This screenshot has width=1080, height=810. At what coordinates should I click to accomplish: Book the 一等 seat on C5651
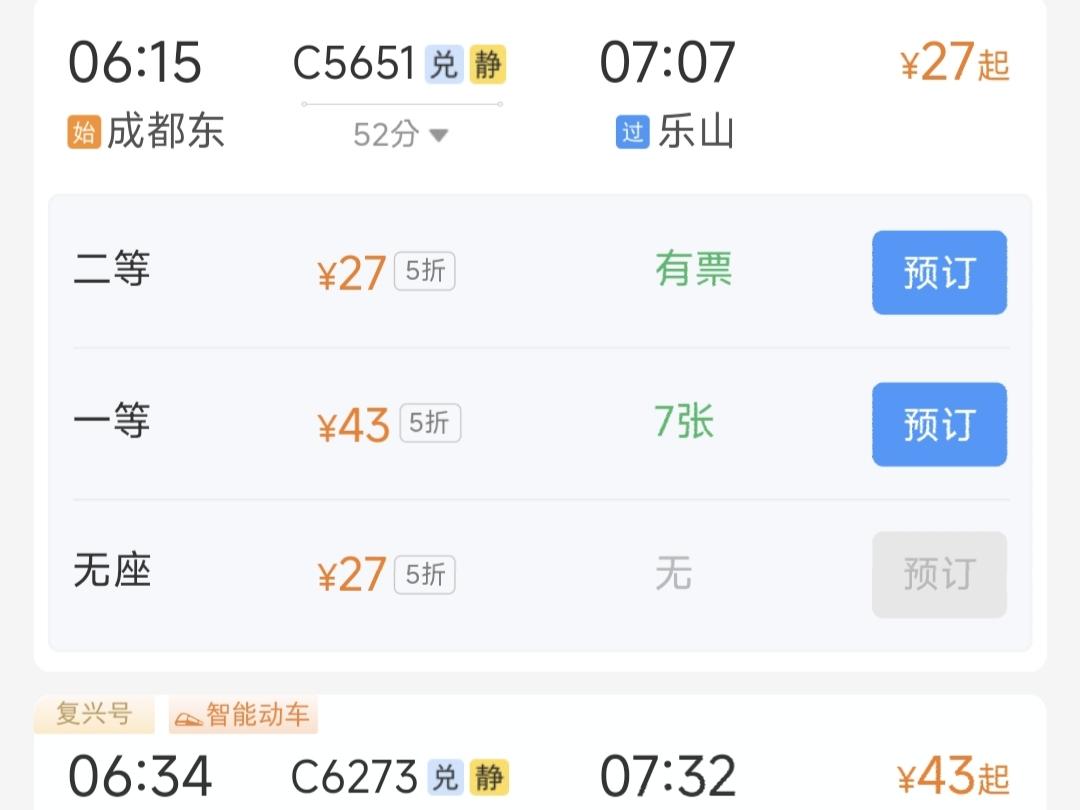point(938,425)
